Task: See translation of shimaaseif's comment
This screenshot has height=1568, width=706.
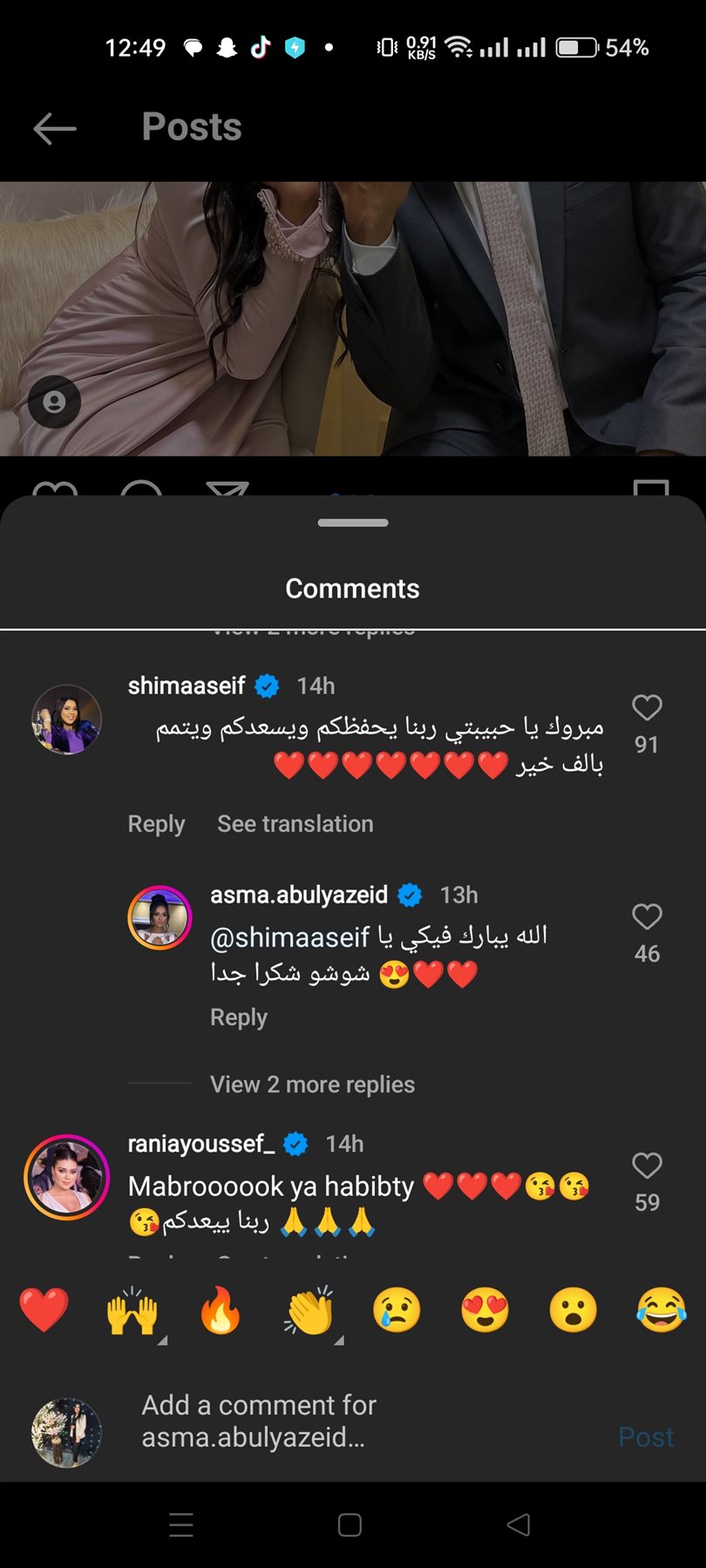Action: (x=295, y=824)
